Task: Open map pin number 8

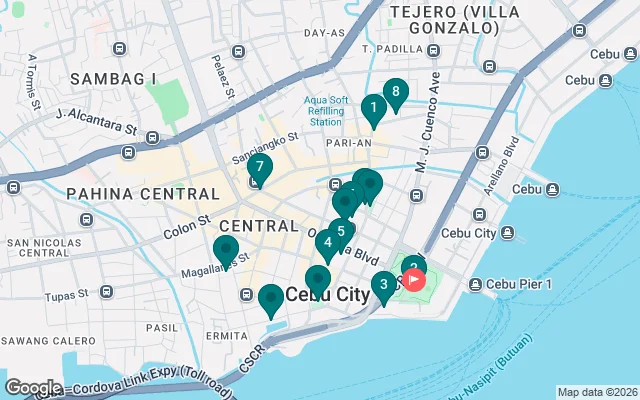Action: [396, 93]
